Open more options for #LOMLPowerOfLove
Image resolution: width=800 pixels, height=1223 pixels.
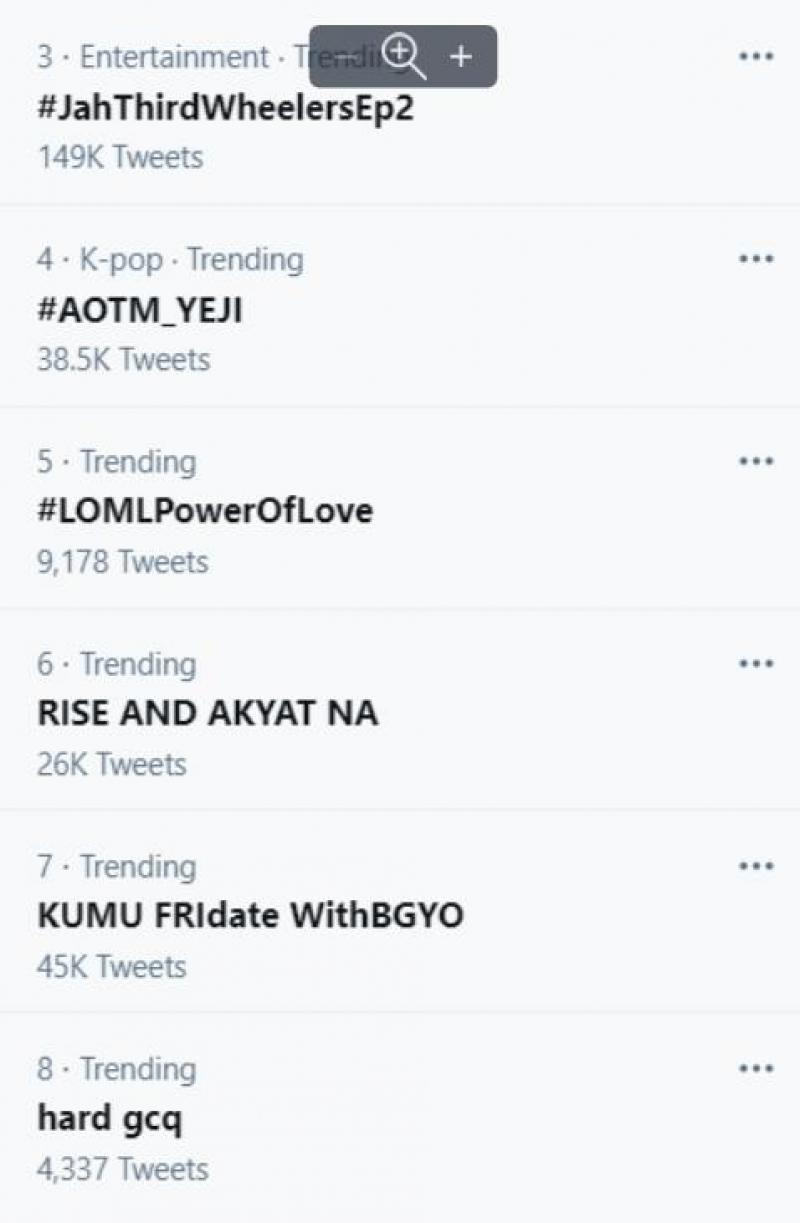756,461
